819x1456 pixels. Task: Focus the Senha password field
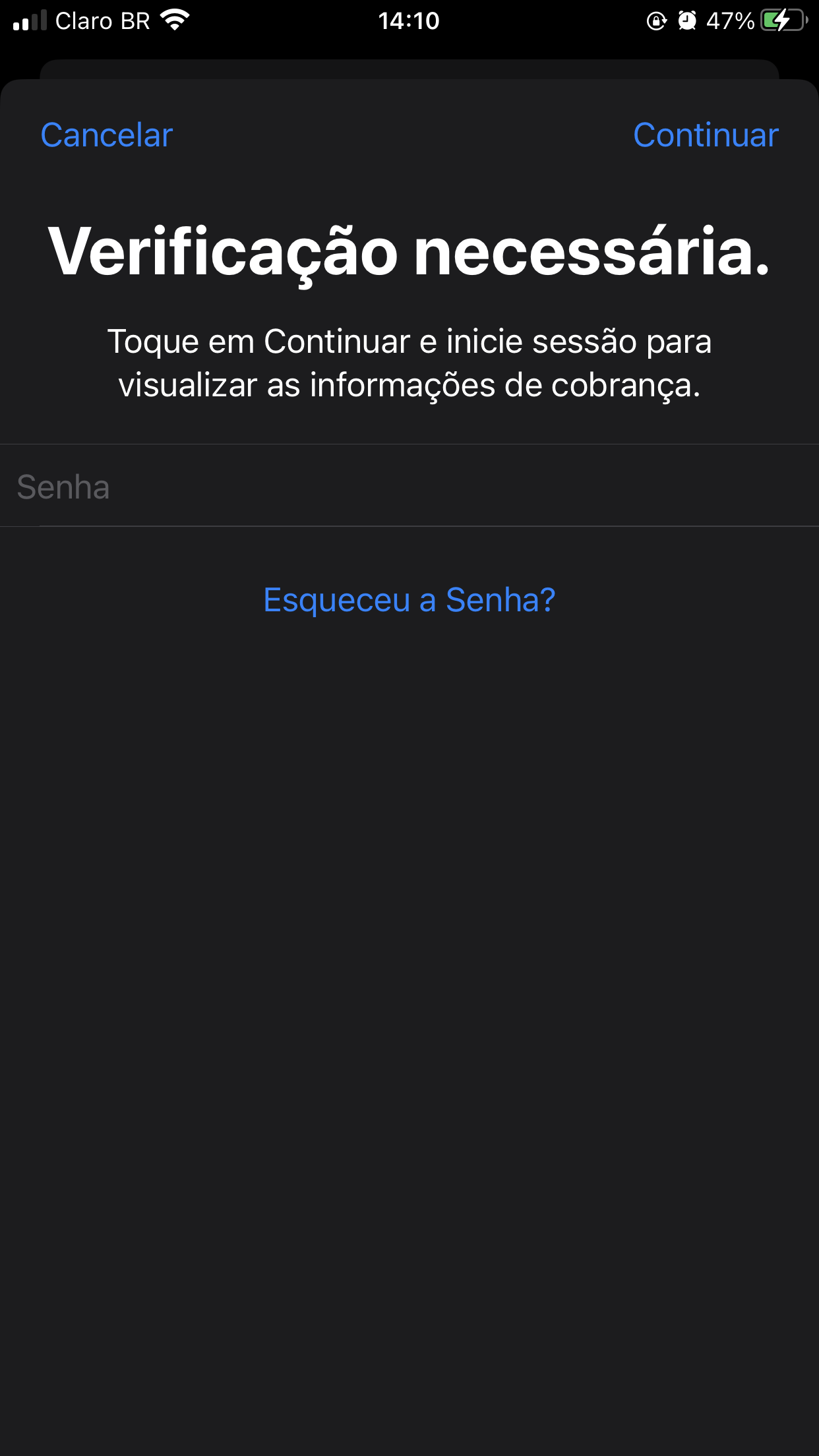409,487
